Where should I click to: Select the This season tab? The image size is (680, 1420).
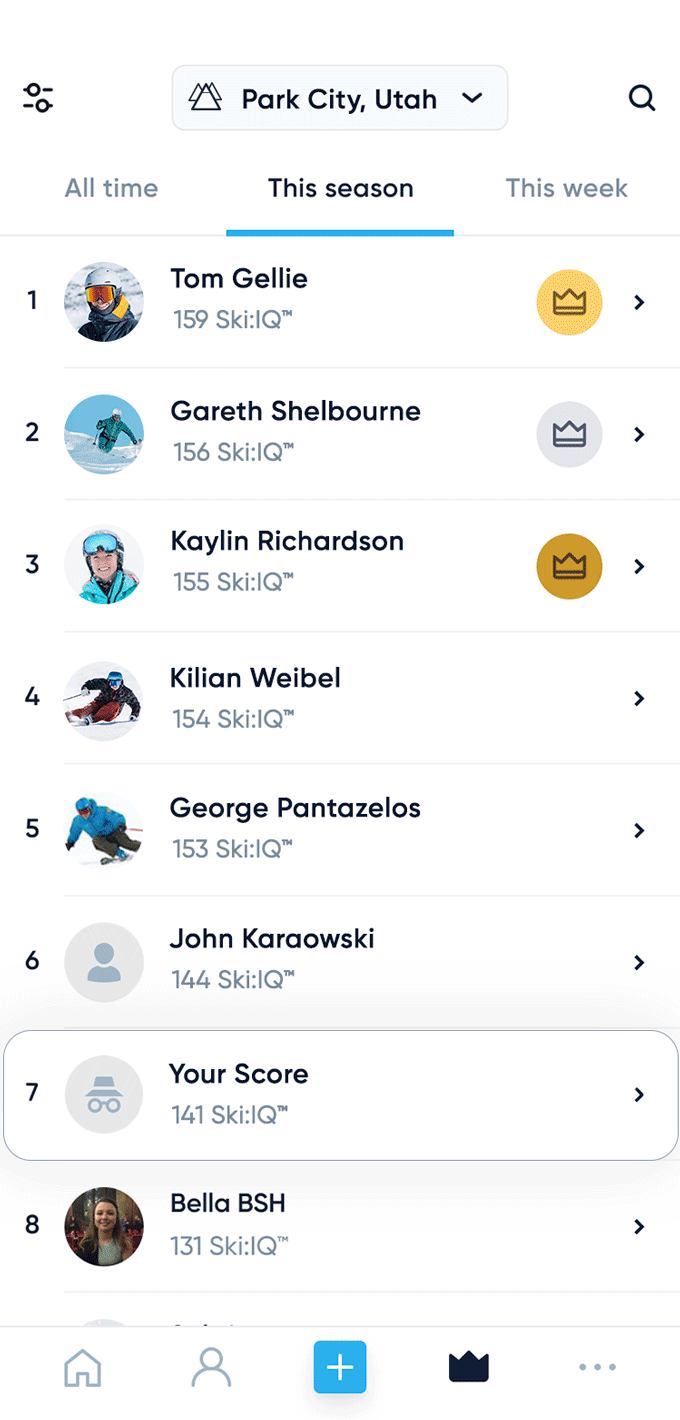tap(340, 188)
